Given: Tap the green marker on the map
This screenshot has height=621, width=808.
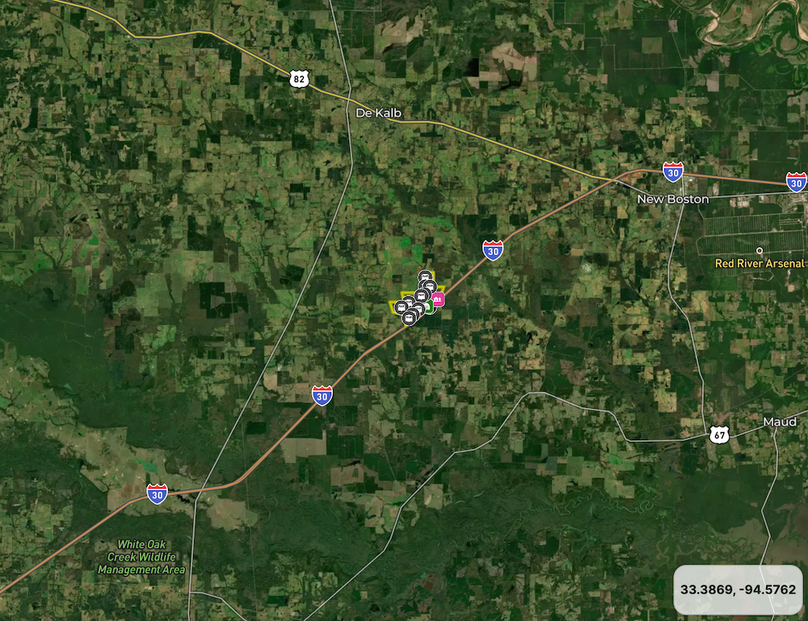Looking at the screenshot, I should pos(431,307).
